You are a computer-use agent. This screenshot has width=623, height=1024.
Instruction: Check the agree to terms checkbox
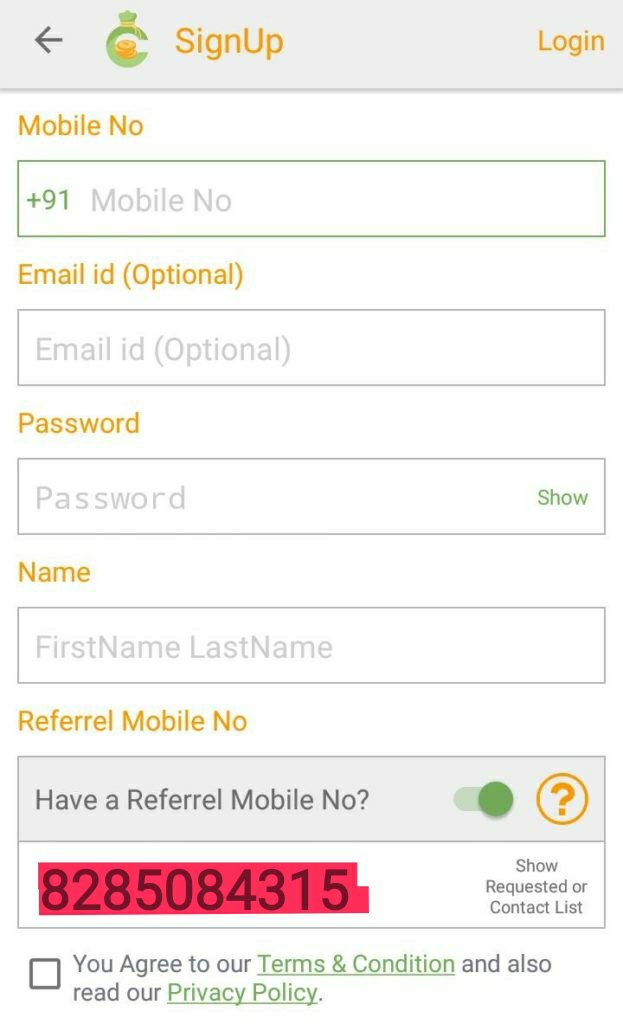pyautogui.click(x=45, y=973)
